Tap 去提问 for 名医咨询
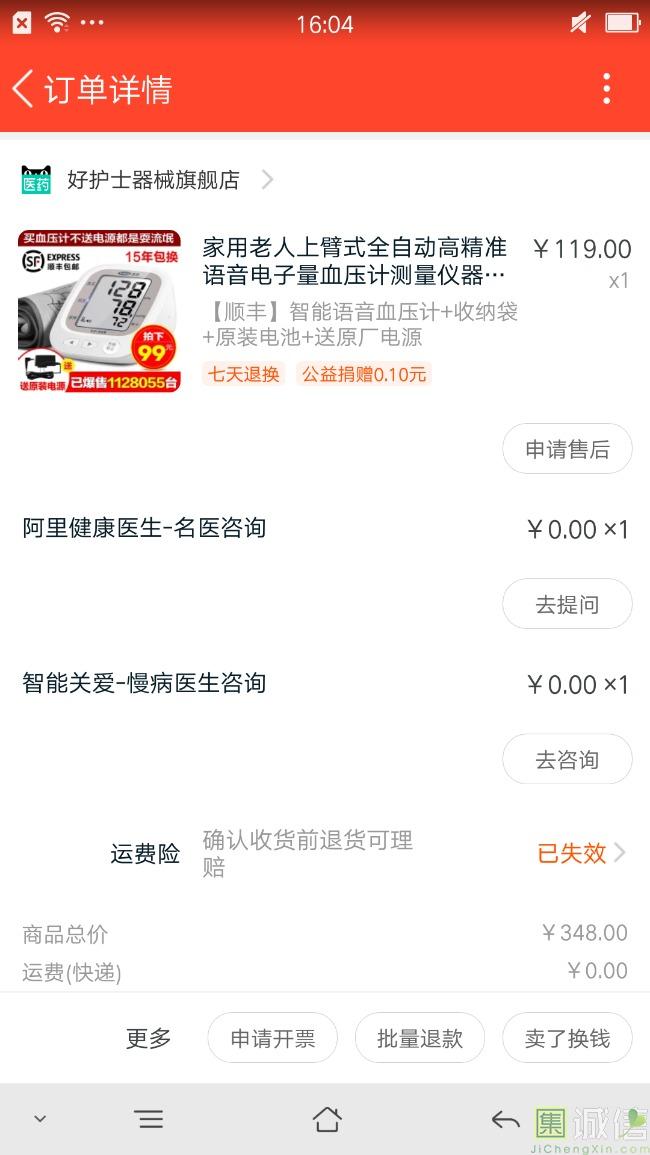650x1155 pixels. (x=567, y=604)
